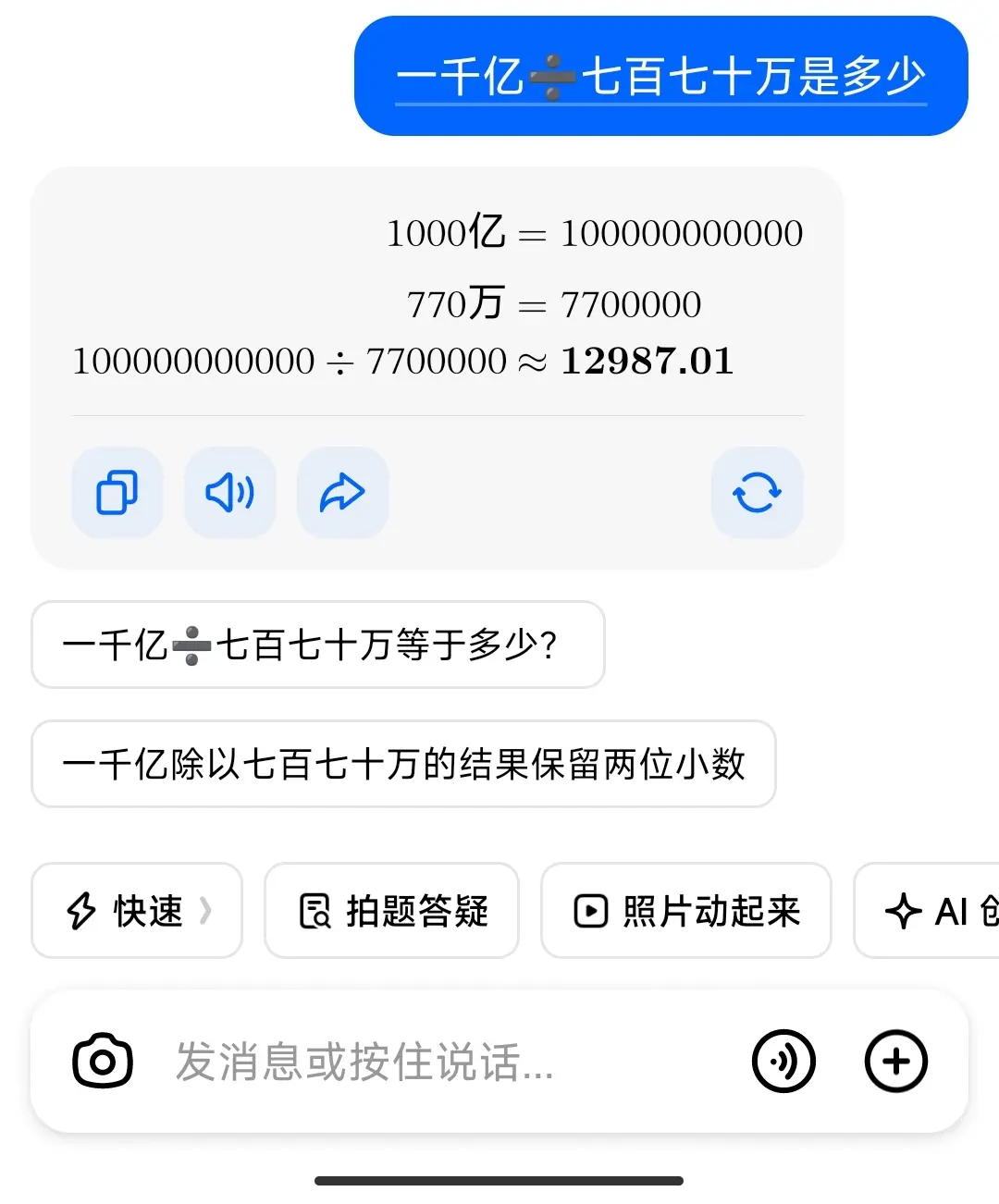The height and width of the screenshot is (1204, 999).
Task: Tap the document-scan icon on 拍题答疑
Action: click(314, 911)
